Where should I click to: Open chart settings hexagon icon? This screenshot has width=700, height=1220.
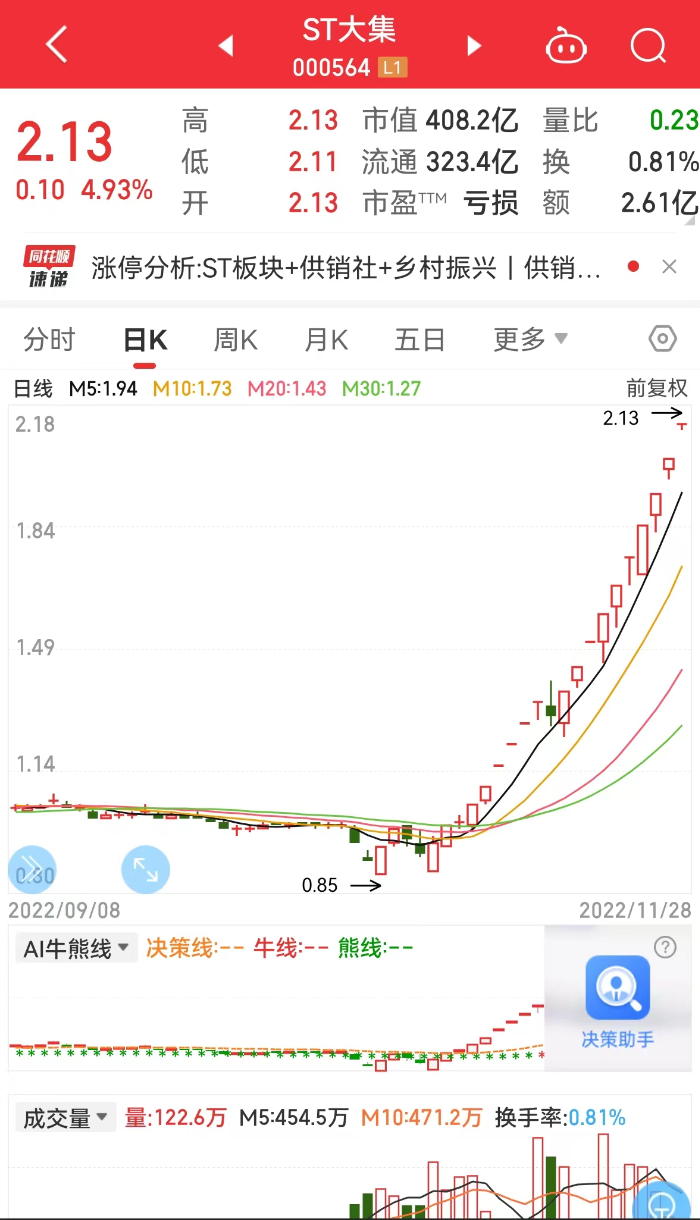point(663,339)
